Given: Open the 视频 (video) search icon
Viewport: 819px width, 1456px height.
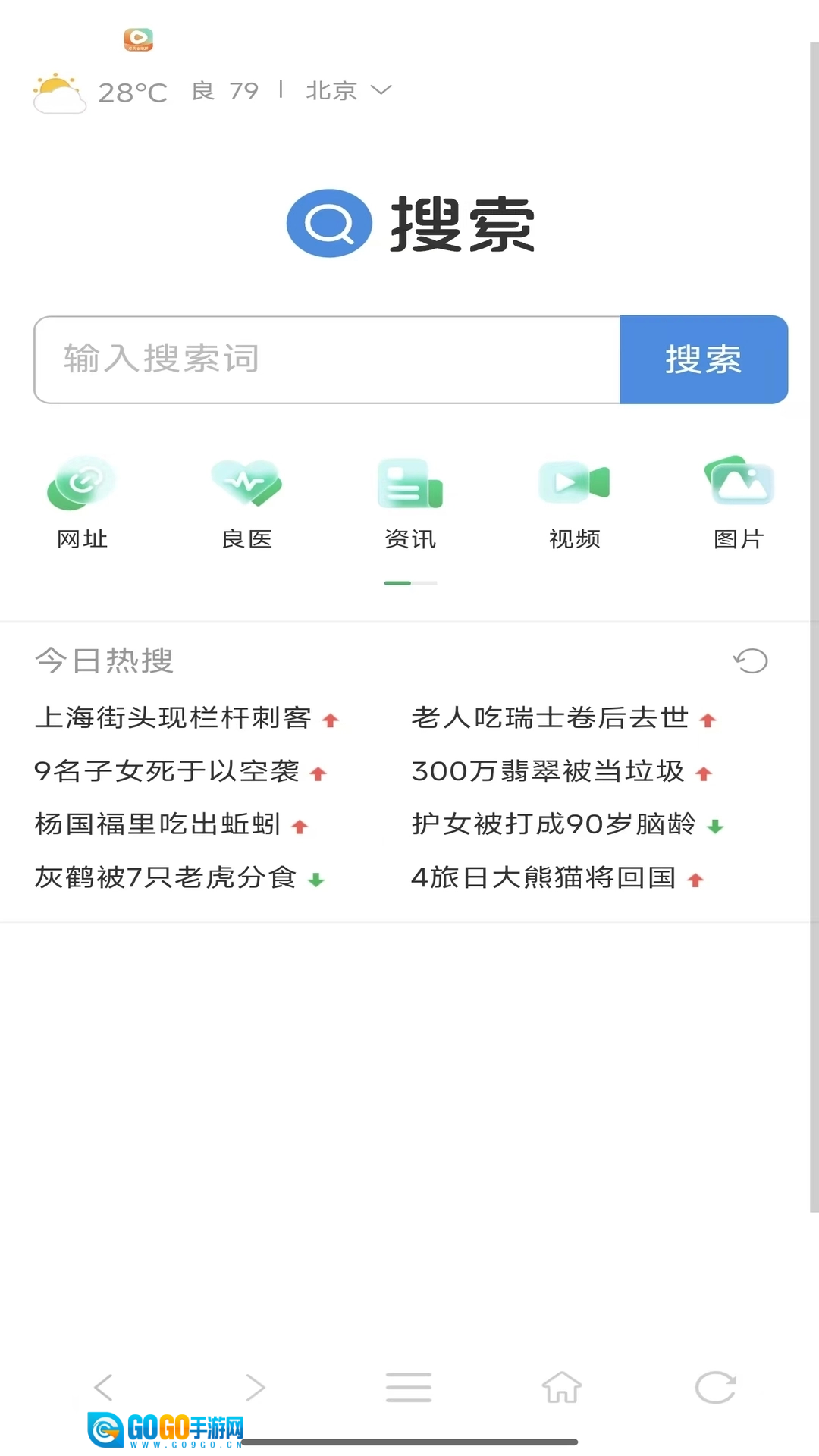Looking at the screenshot, I should point(574,500).
